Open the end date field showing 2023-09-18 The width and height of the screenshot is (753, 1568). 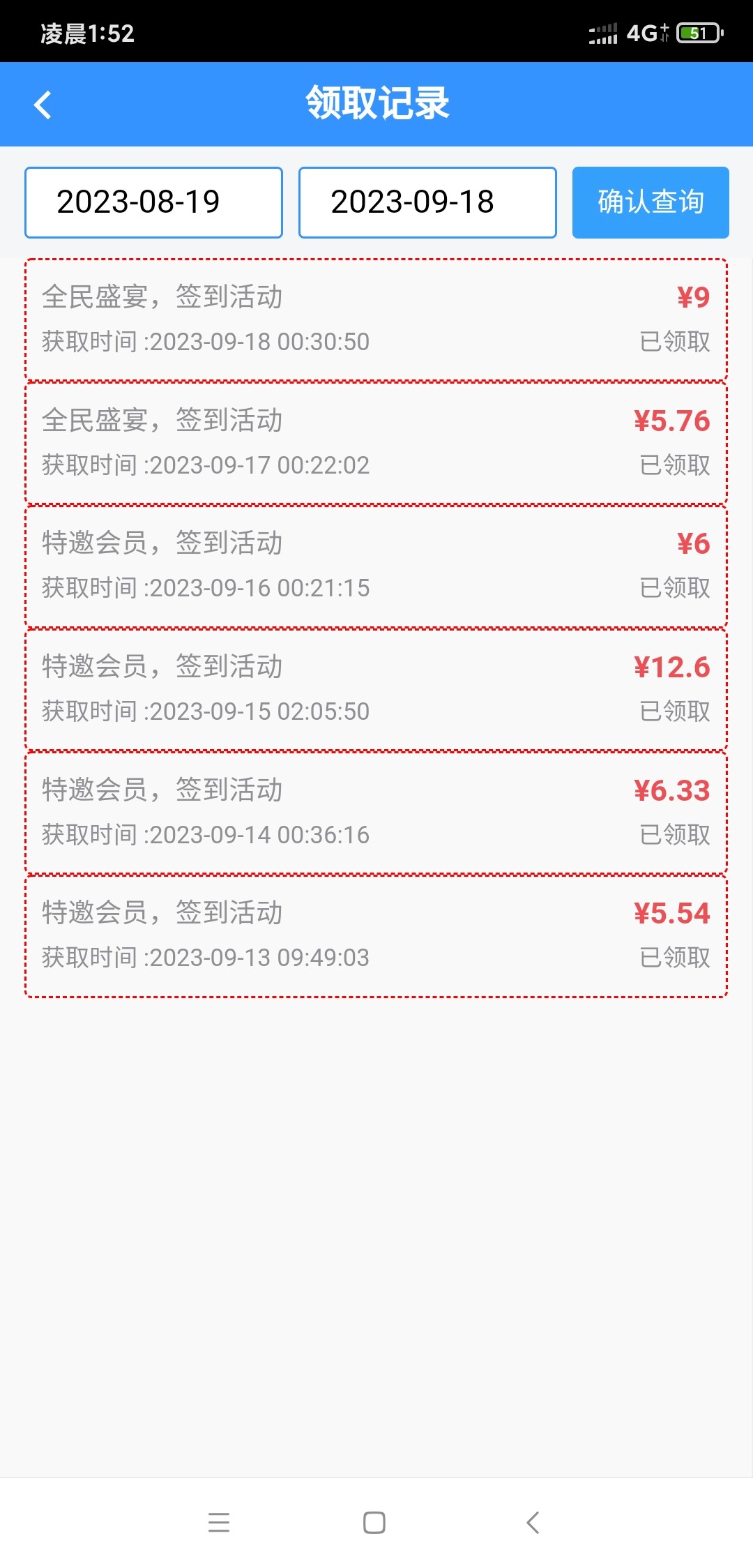[427, 202]
